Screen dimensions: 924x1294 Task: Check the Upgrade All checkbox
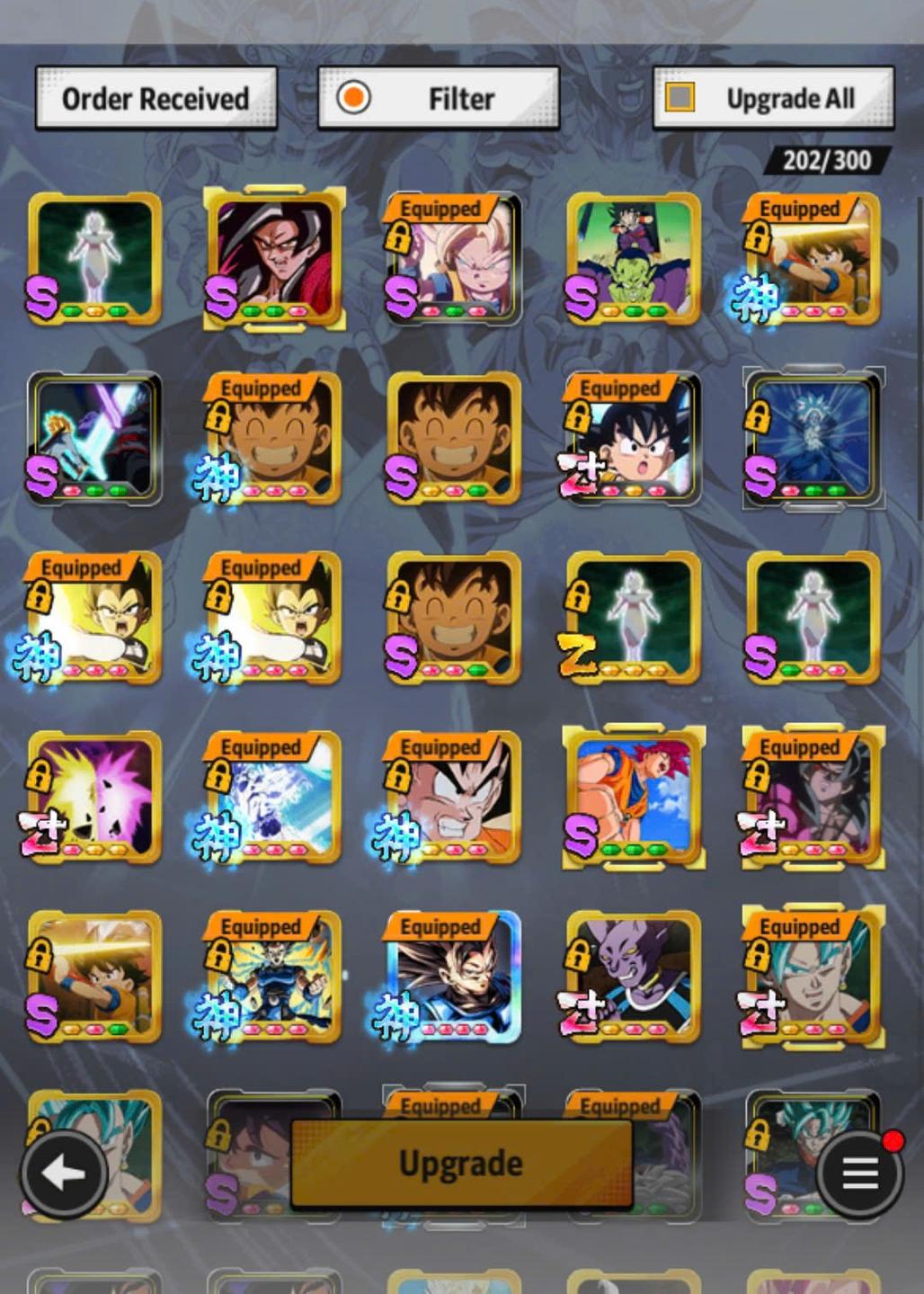coord(680,97)
